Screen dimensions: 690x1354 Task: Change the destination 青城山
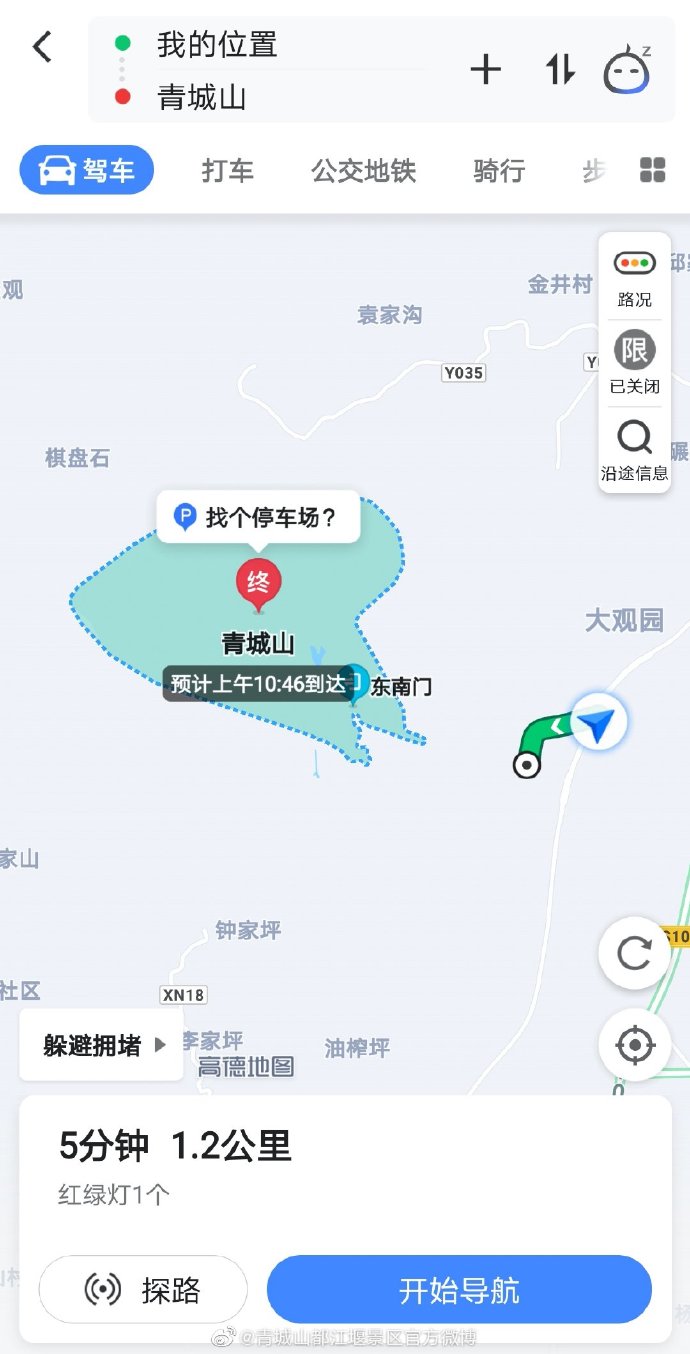pos(201,97)
